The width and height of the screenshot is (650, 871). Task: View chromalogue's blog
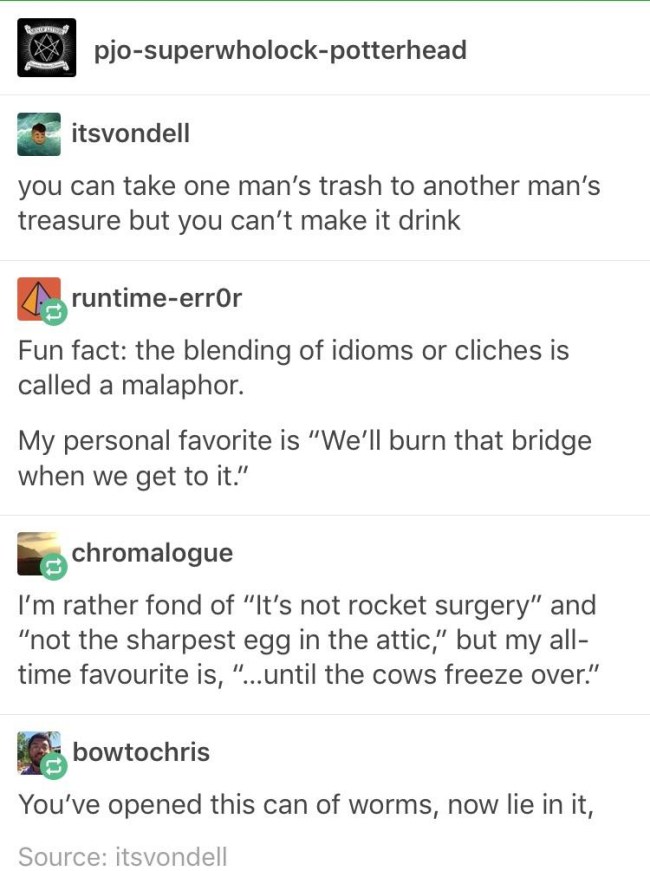coord(152,553)
